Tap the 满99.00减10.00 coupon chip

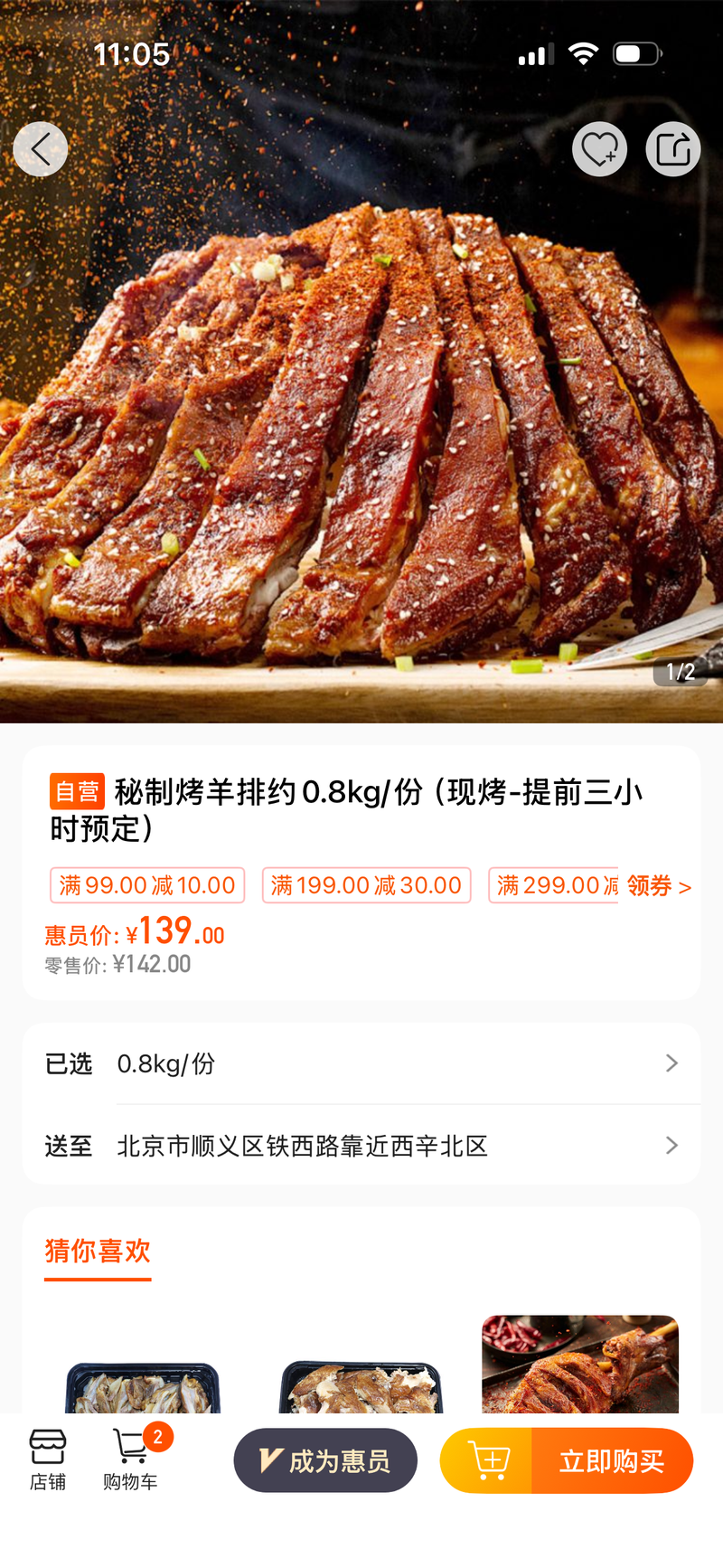147,885
